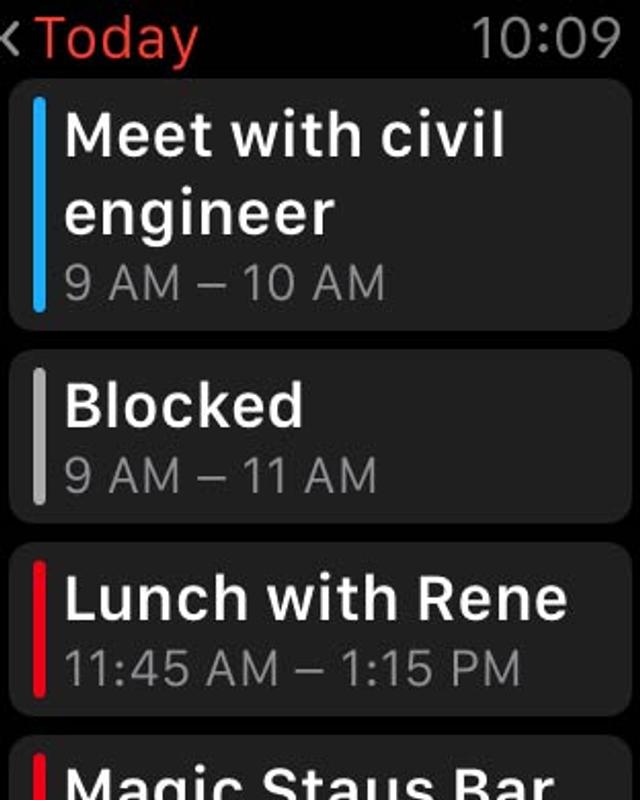Select the Lunch with Rene event
The height and width of the screenshot is (800, 640).
point(320,628)
